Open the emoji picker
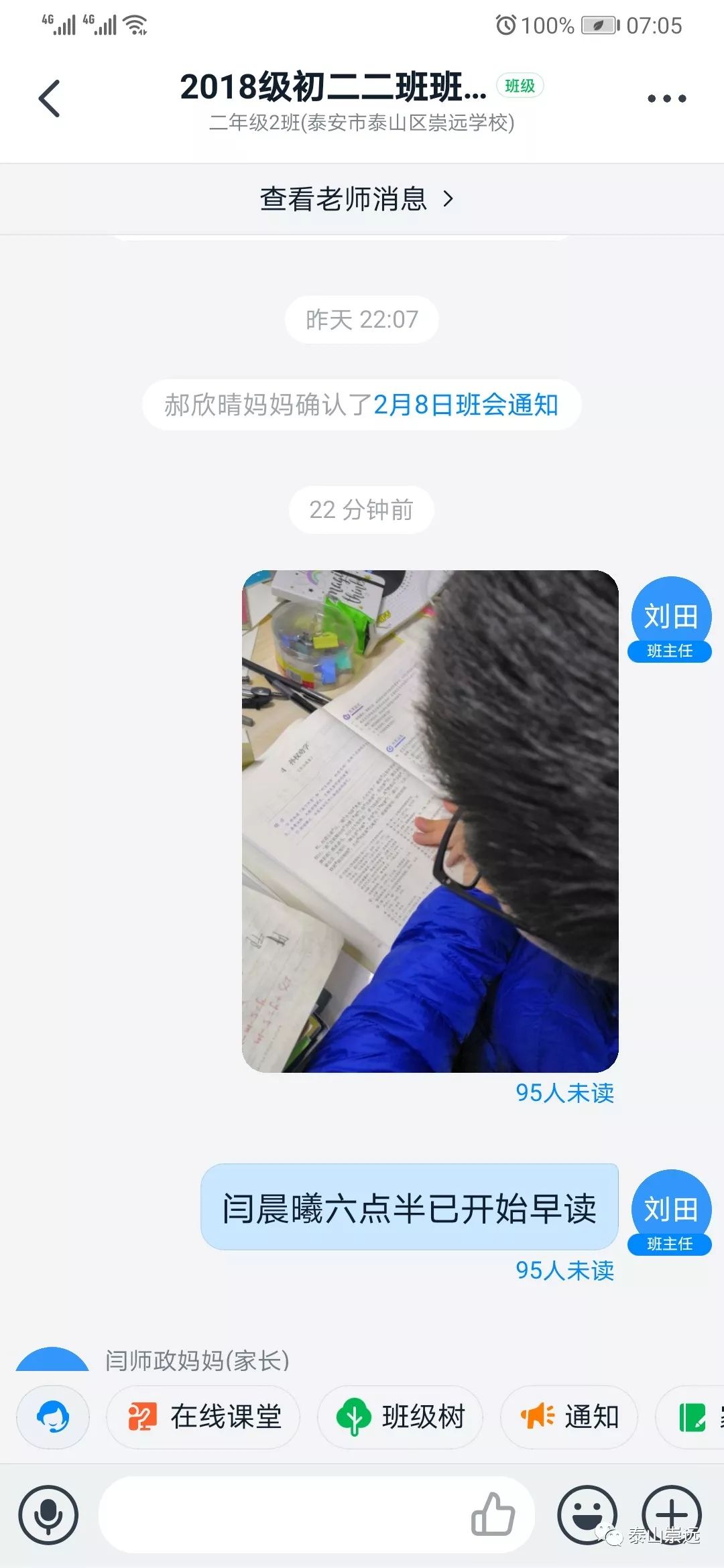This screenshot has width=724, height=1568. (587, 1515)
